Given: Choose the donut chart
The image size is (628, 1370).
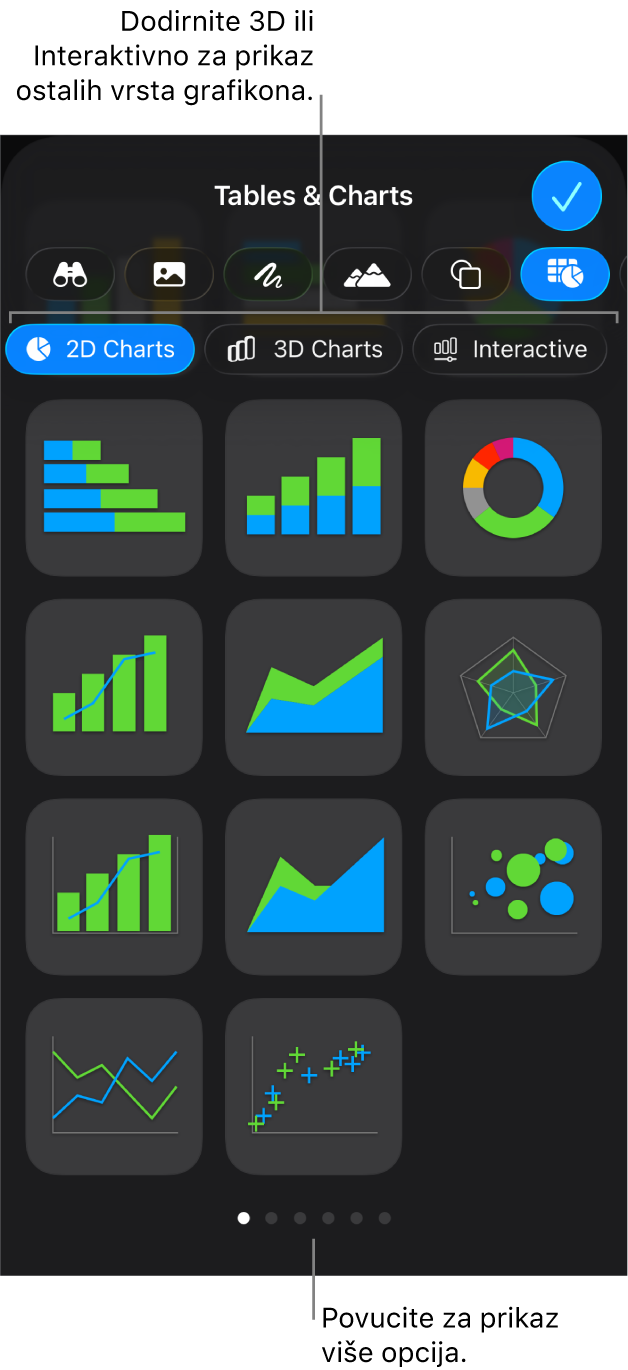Looking at the screenshot, I should click(x=513, y=487).
